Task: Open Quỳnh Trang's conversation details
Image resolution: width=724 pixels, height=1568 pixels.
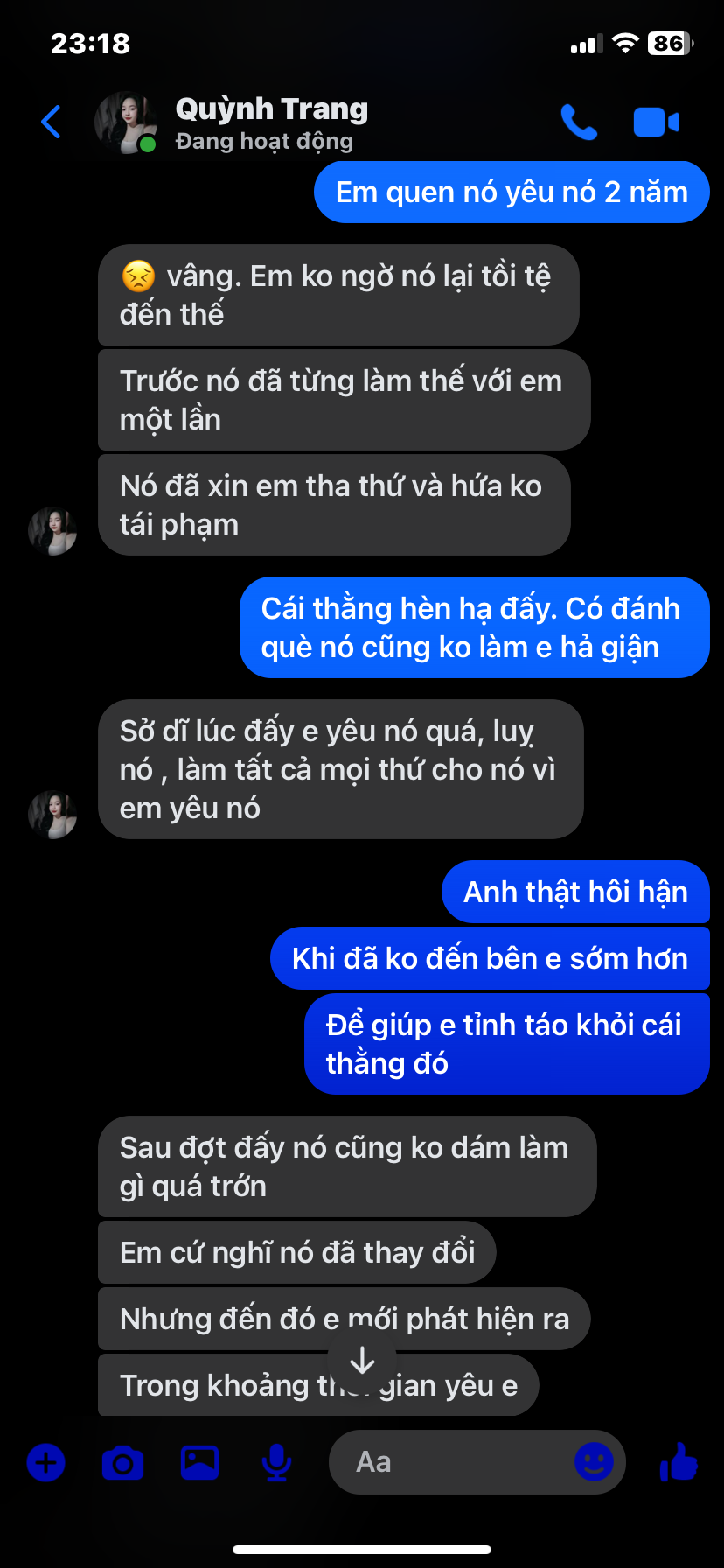Action: pyautogui.click(x=271, y=122)
